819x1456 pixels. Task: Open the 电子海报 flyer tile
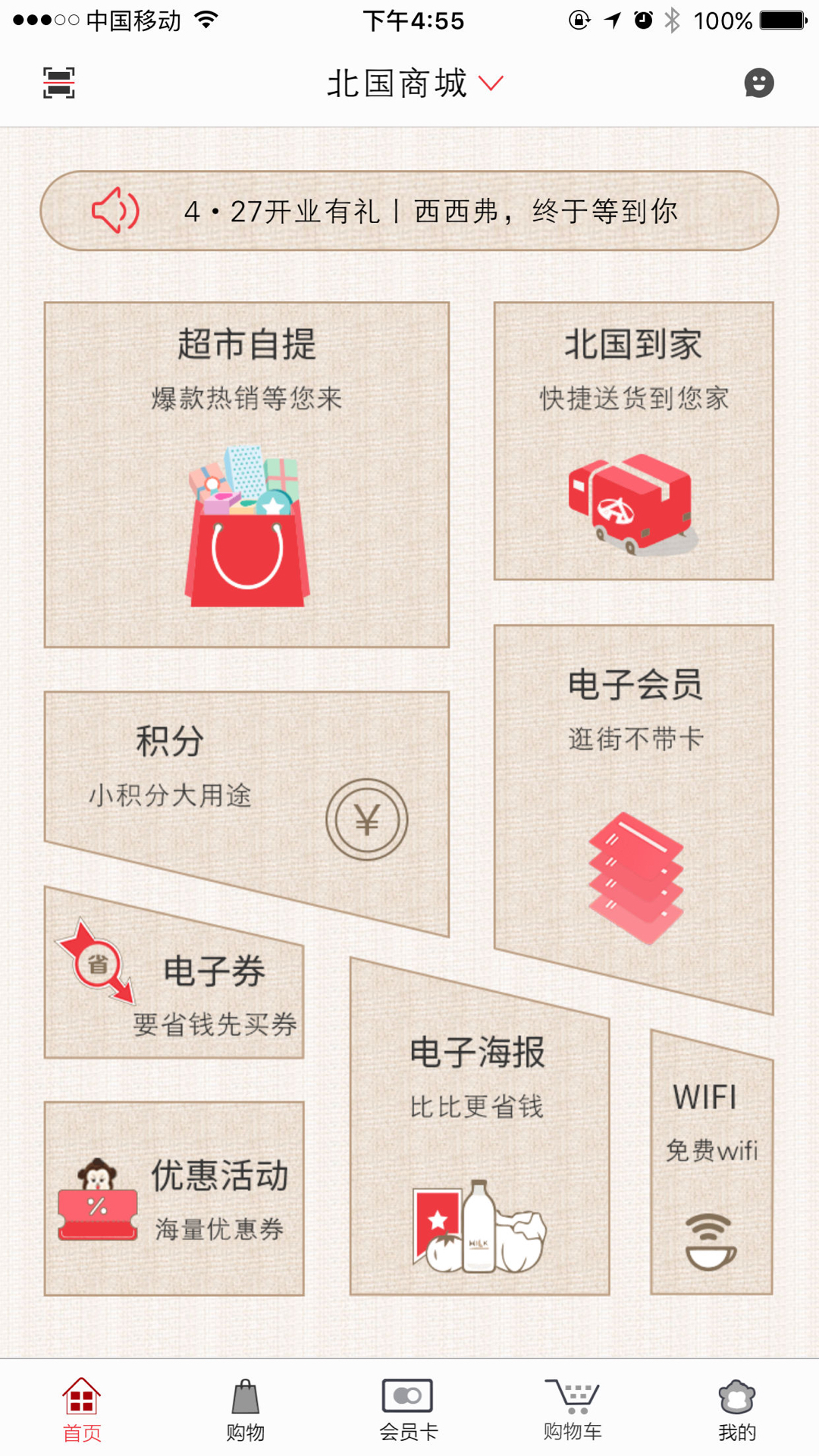point(479,1137)
